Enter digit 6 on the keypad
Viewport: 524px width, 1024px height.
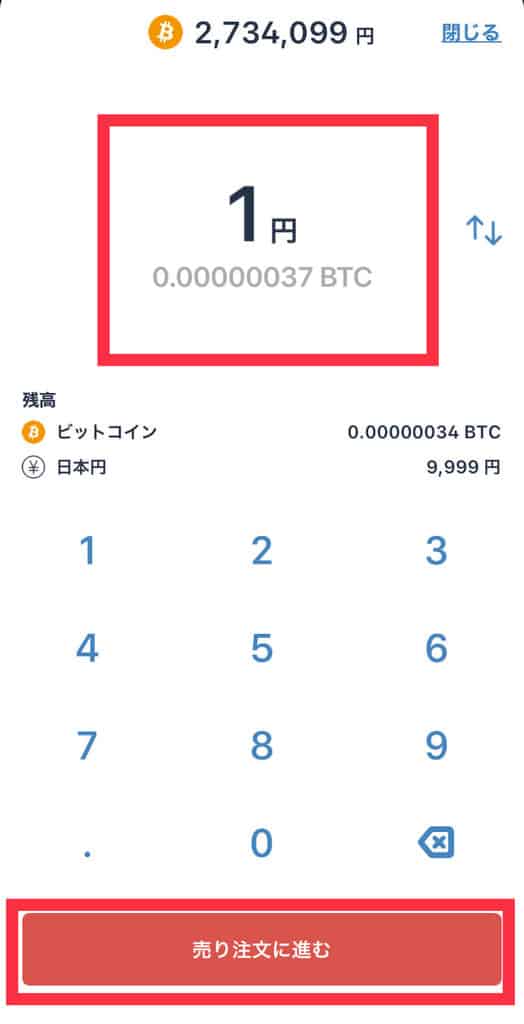pos(436,648)
